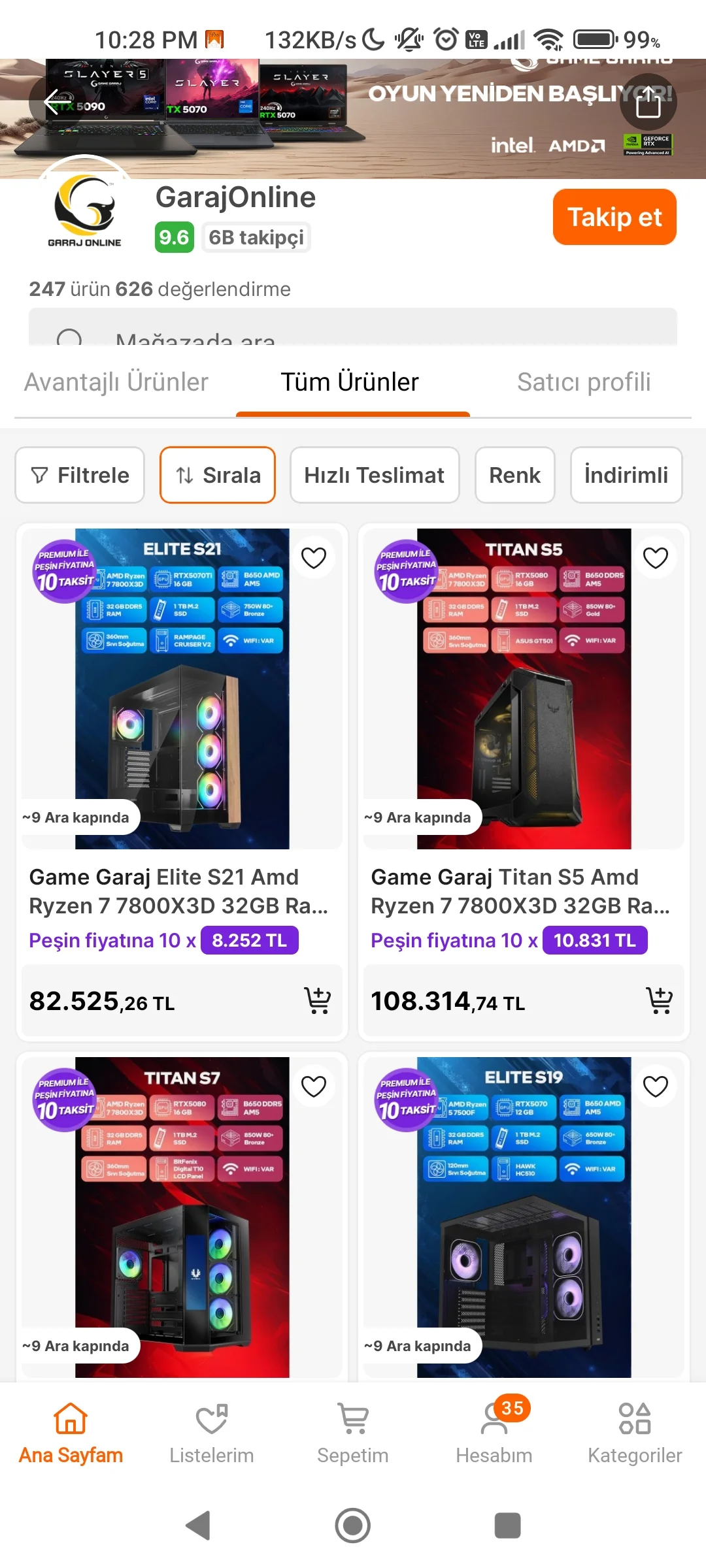Switch to Avantajlı Ürünler tab
This screenshot has width=706, height=1568.
click(116, 382)
